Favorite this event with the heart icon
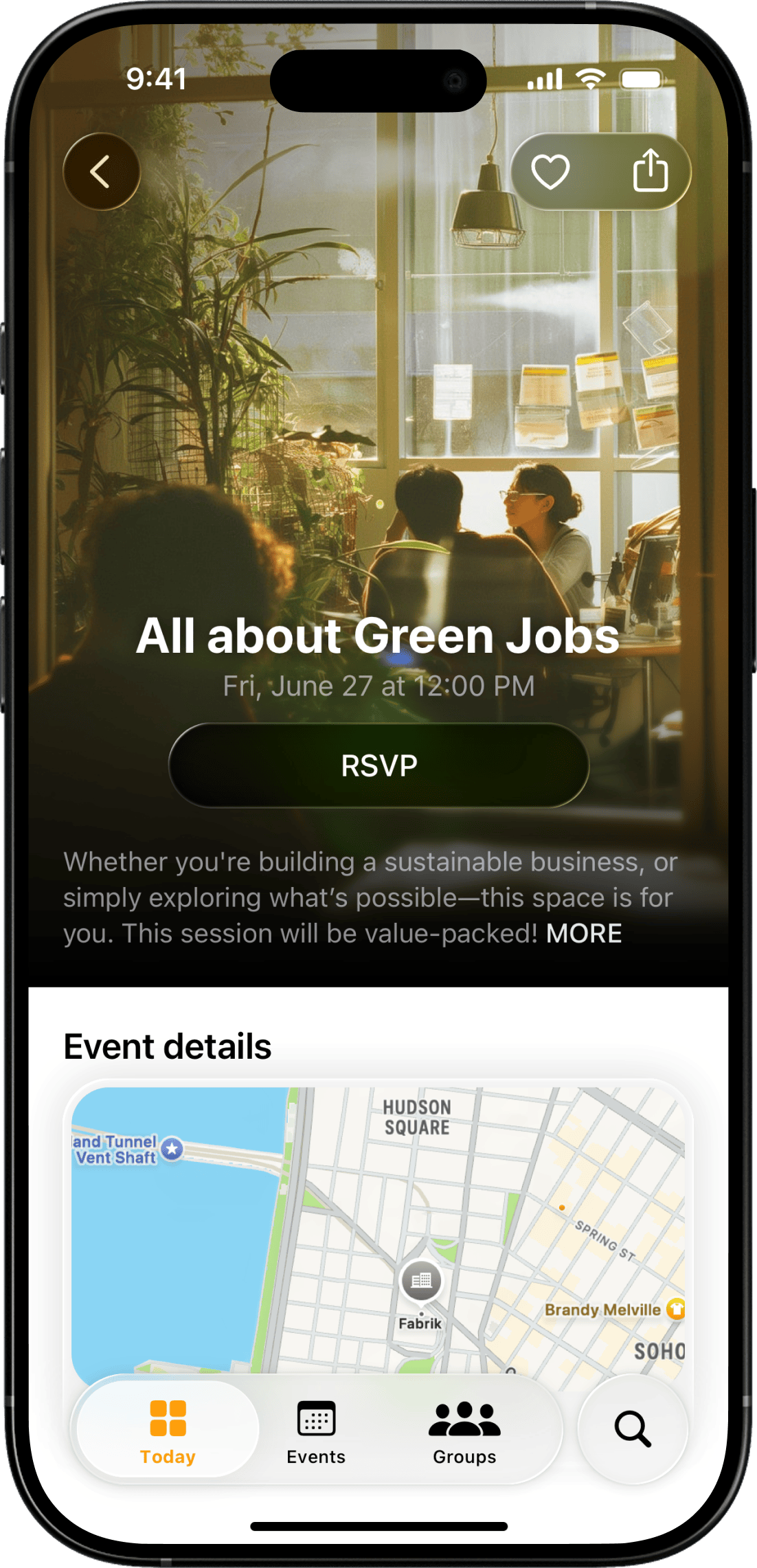 (551, 172)
